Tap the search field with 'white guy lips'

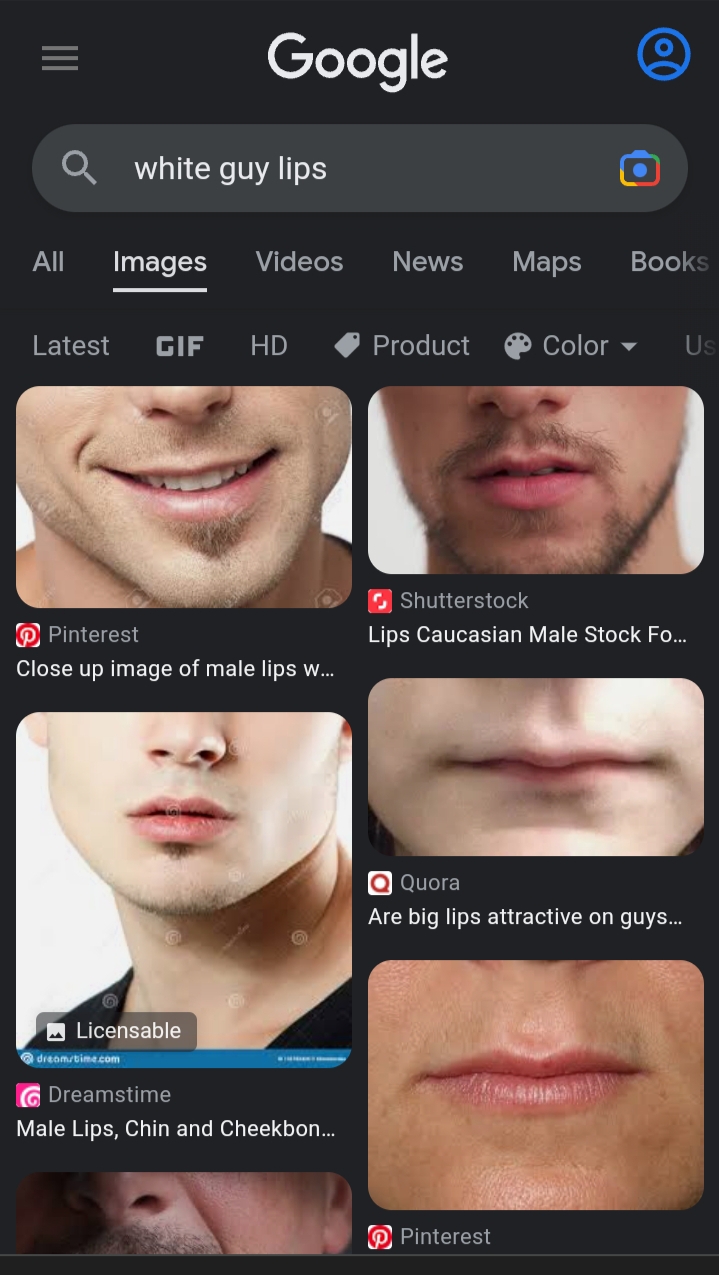coord(340,169)
